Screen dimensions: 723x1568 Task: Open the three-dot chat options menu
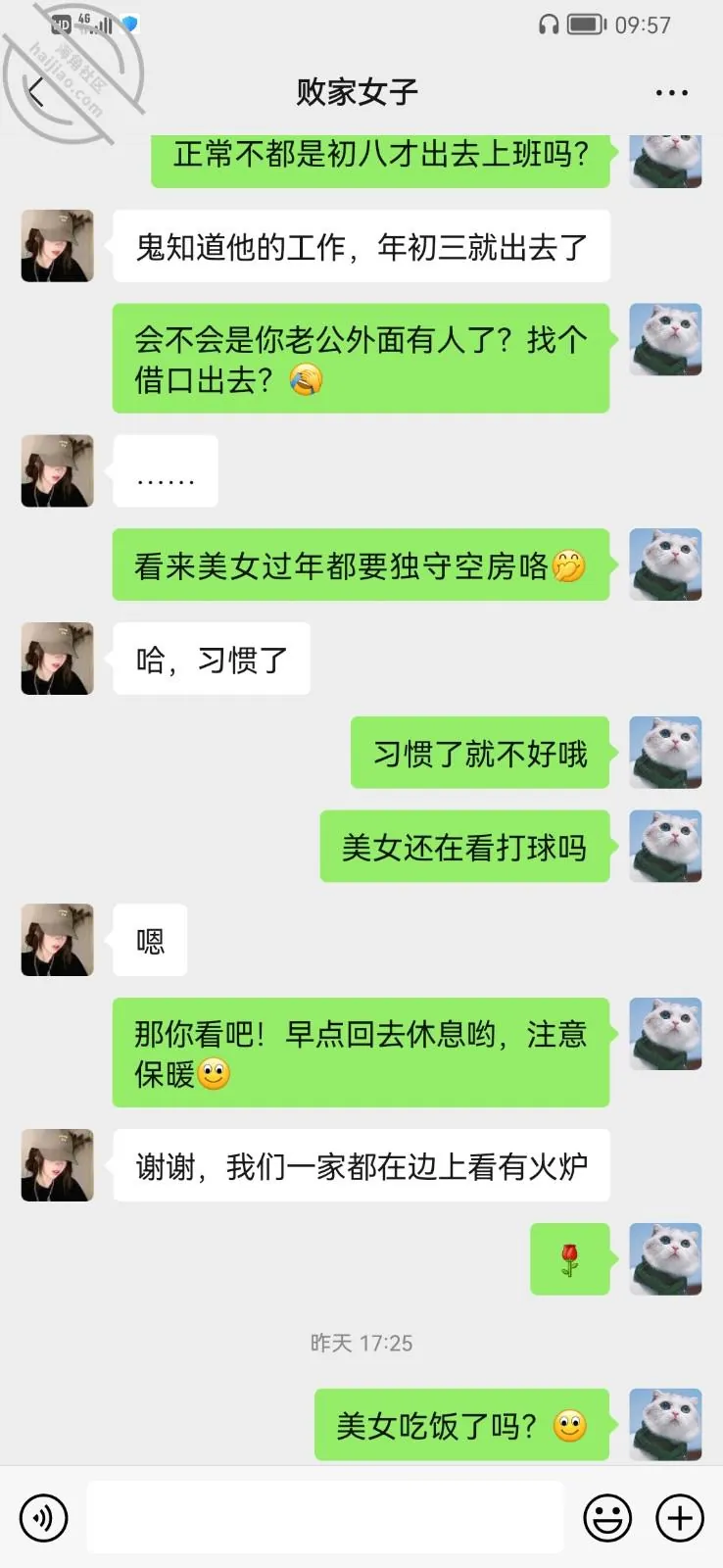tap(671, 93)
